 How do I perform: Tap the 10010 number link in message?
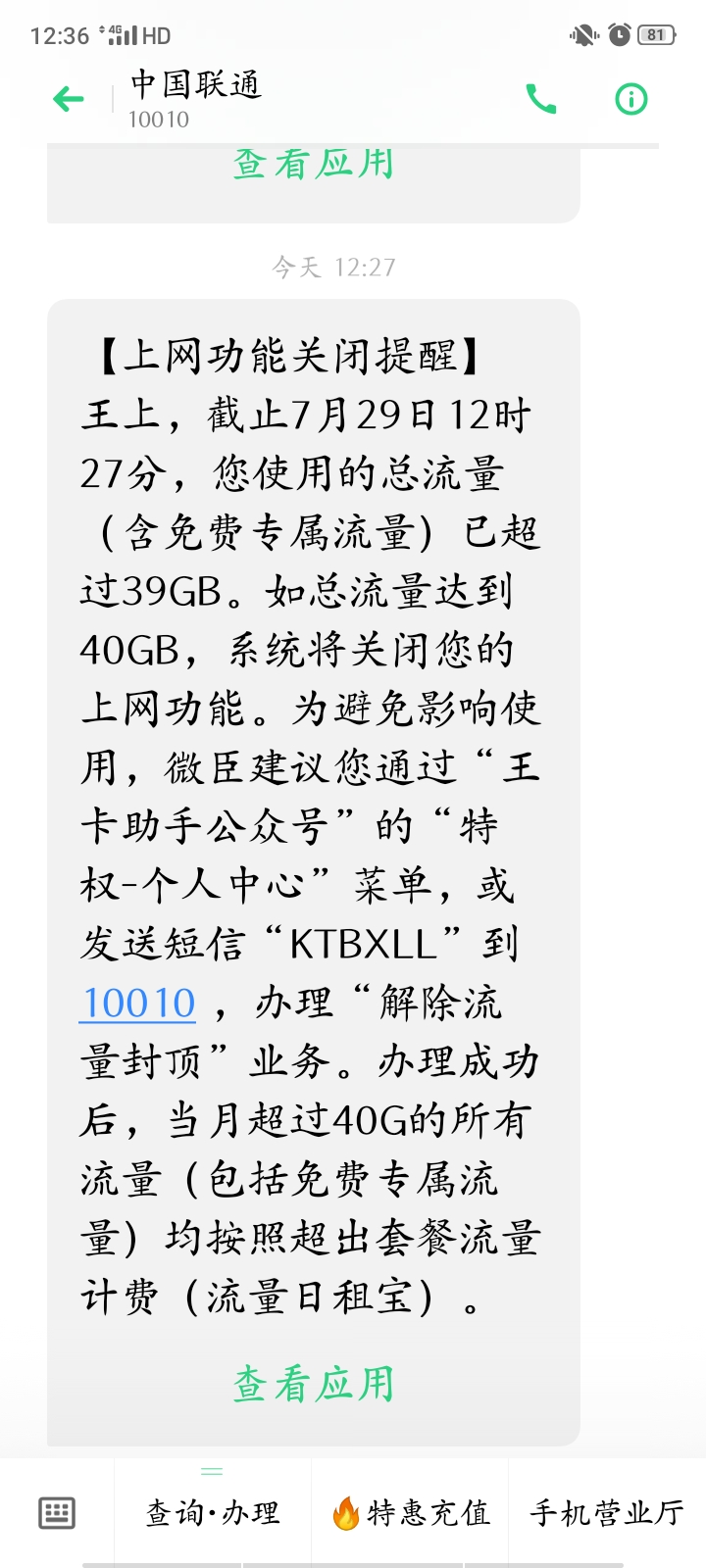pos(138,1004)
